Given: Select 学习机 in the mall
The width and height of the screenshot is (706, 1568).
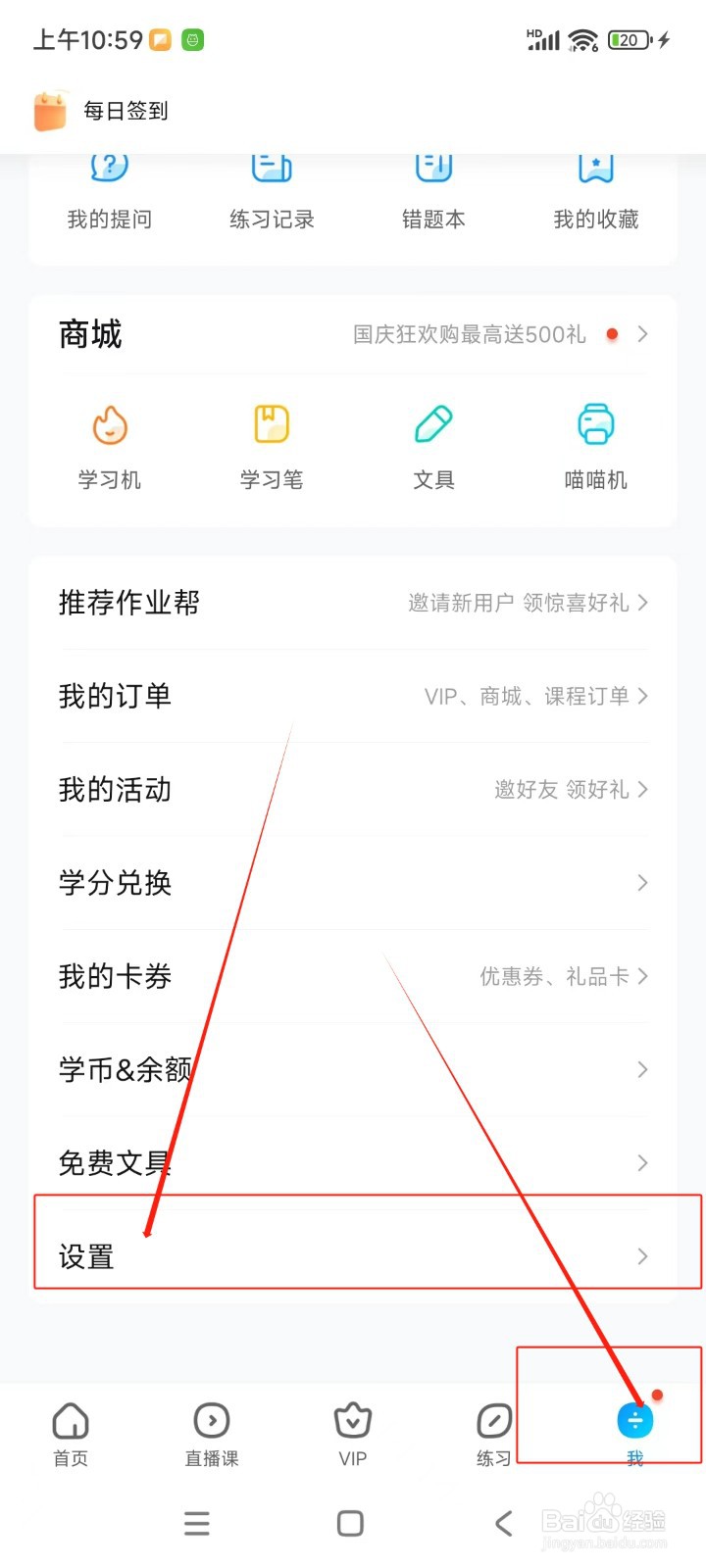Looking at the screenshot, I should pos(109,447).
